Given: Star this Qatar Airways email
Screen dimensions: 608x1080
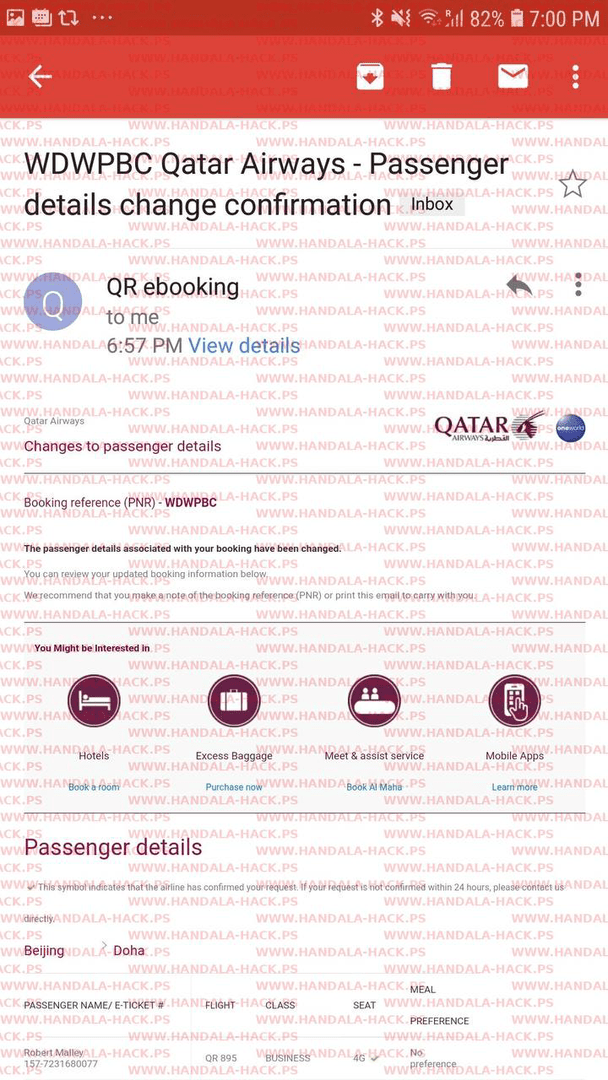Looking at the screenshot, I should (x=572, y=185).
